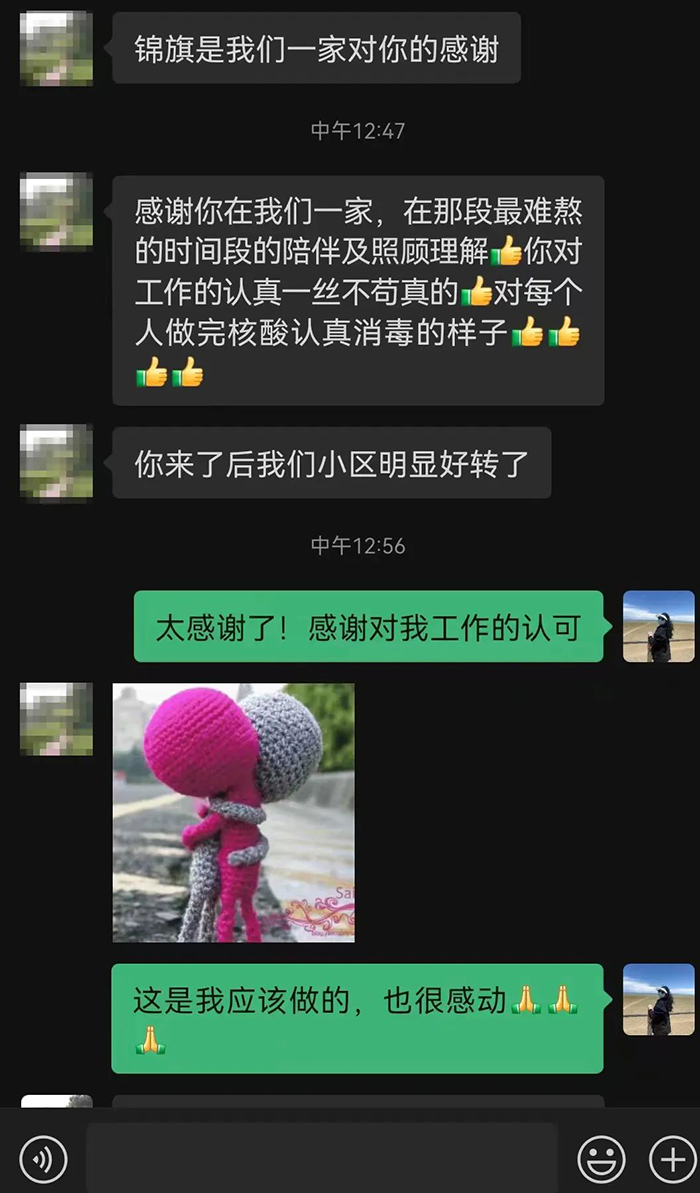The image size is (700, 1193).
Task: Open the emoji sticker panel
Action: (601, 1160)
